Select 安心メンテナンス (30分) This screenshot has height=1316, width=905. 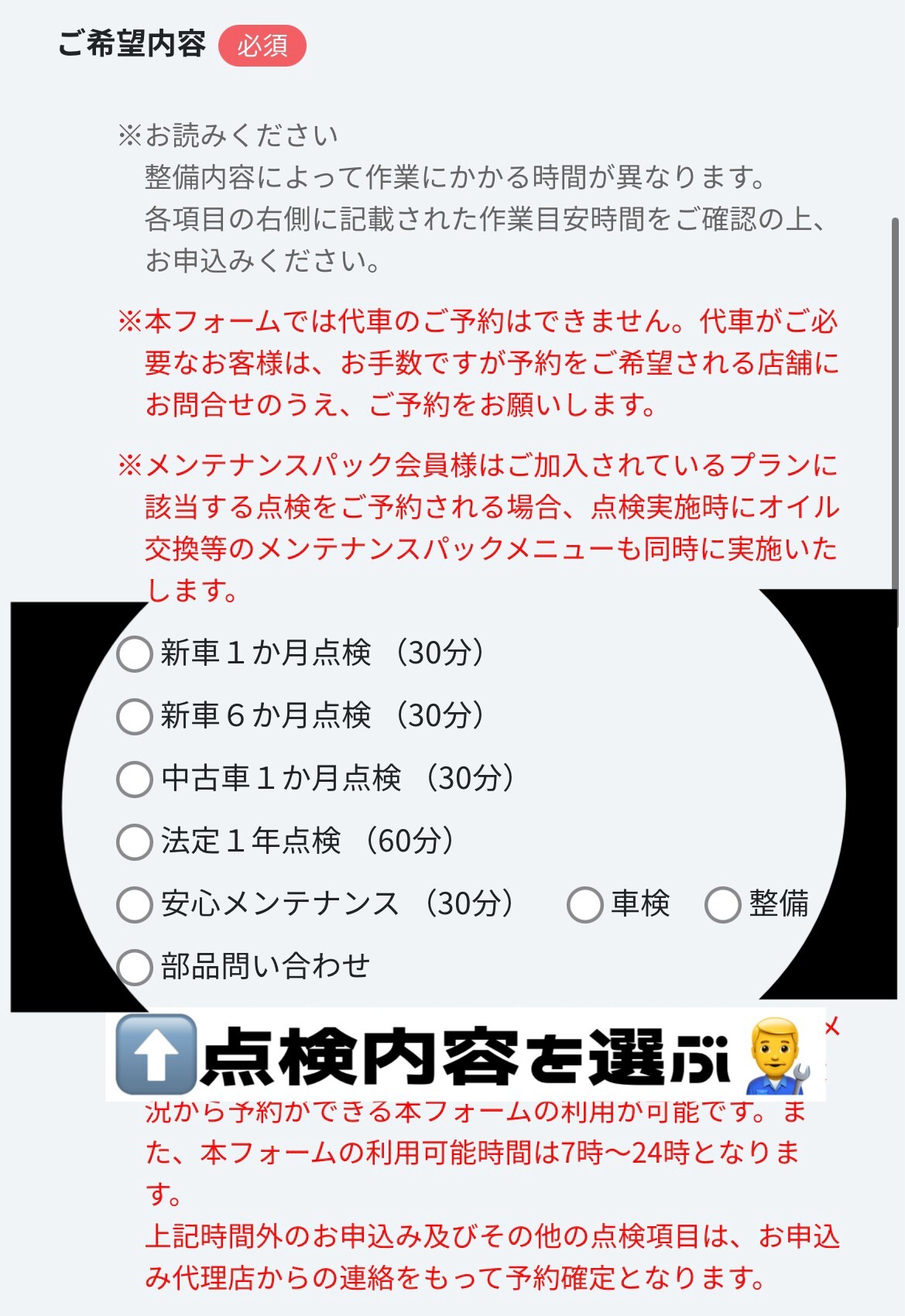click(x=134, y=905)
